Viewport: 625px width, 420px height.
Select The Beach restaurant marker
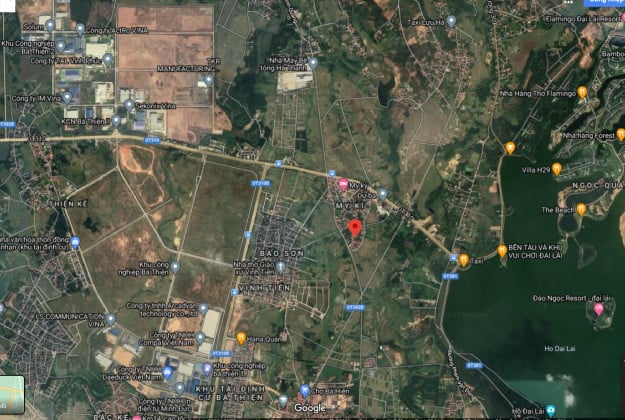(581, 209)
